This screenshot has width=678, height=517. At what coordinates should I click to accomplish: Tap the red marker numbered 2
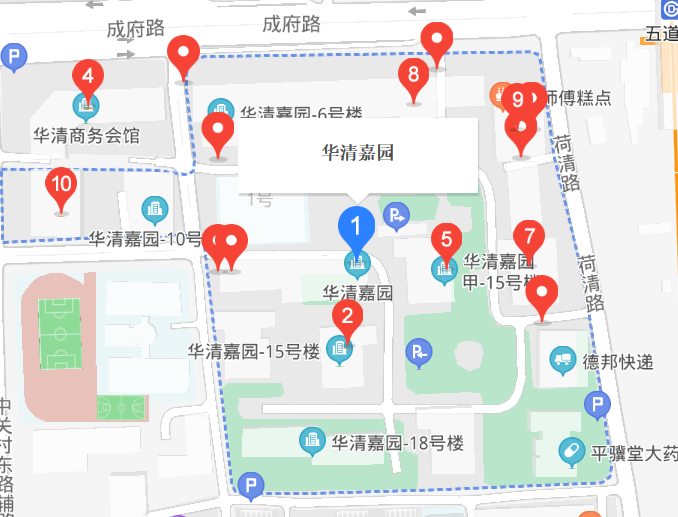pos(347,318)
